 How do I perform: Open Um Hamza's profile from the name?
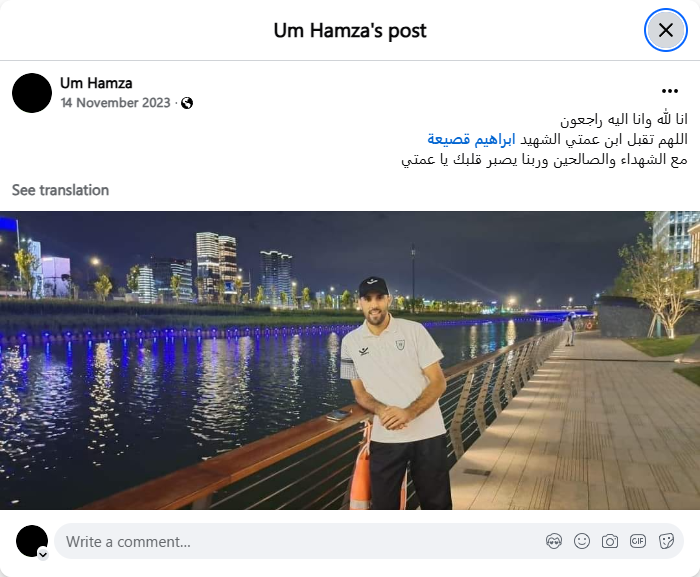96,83
